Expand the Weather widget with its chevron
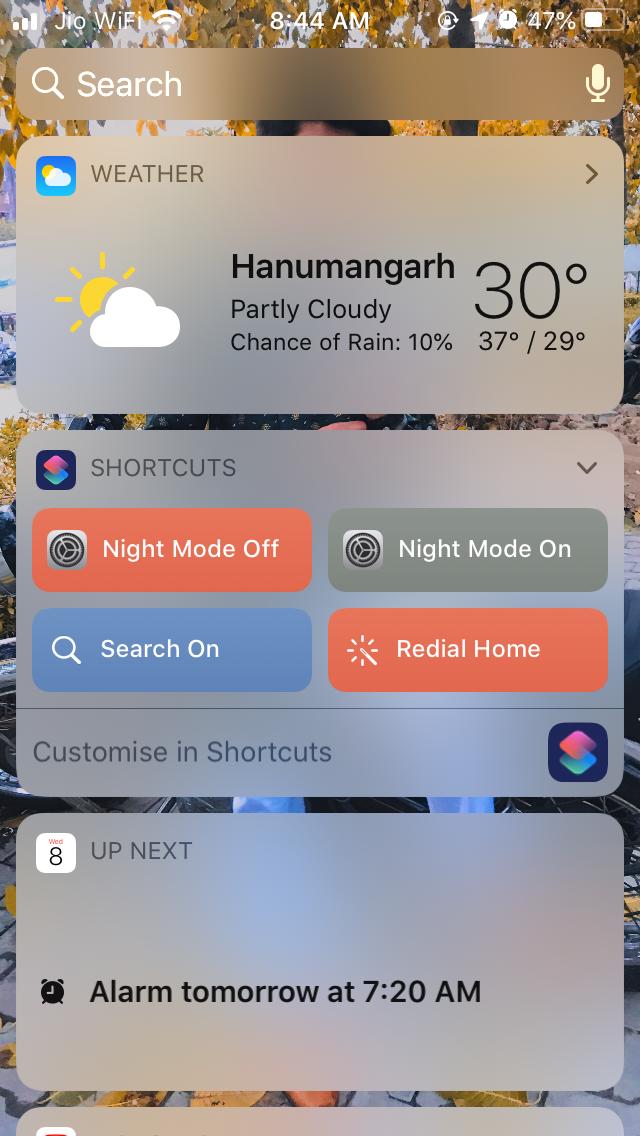640x1136 pixels. (x=591, y=174)
